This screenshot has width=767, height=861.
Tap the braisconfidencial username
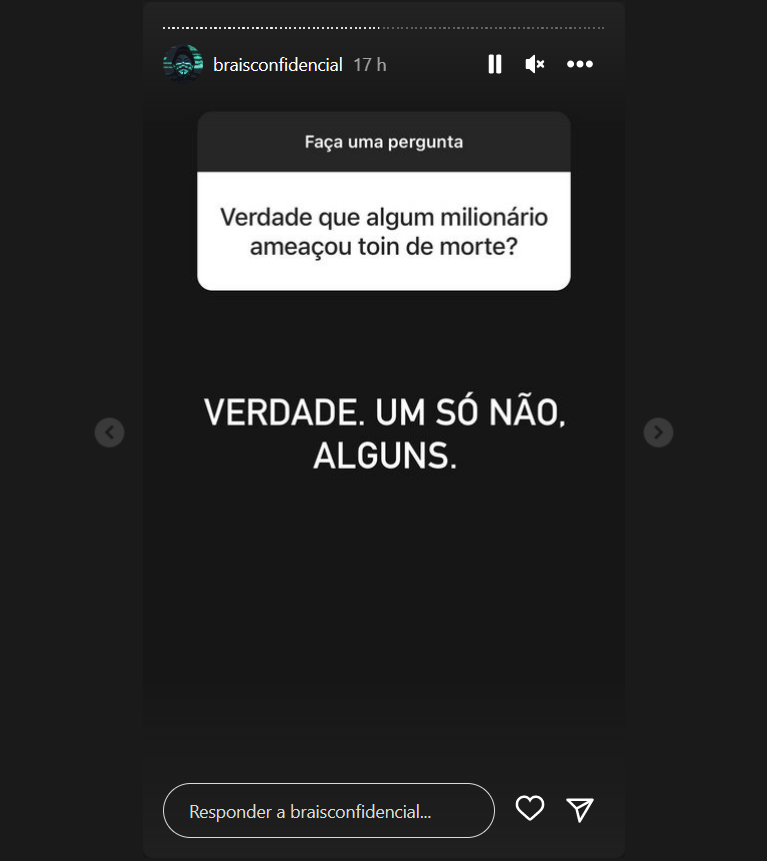[278, 65]
